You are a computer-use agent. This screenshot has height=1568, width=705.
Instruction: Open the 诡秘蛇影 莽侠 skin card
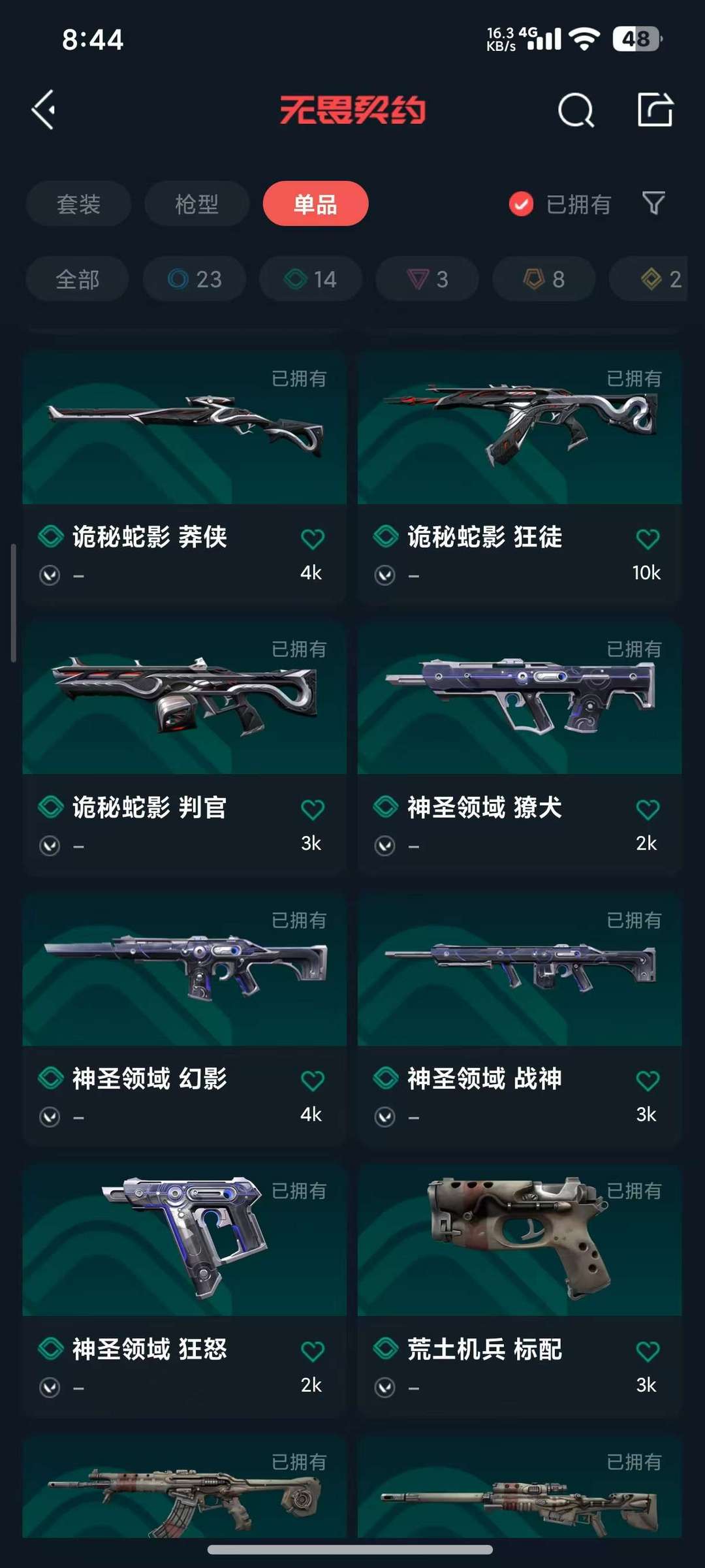coord(184,477)
